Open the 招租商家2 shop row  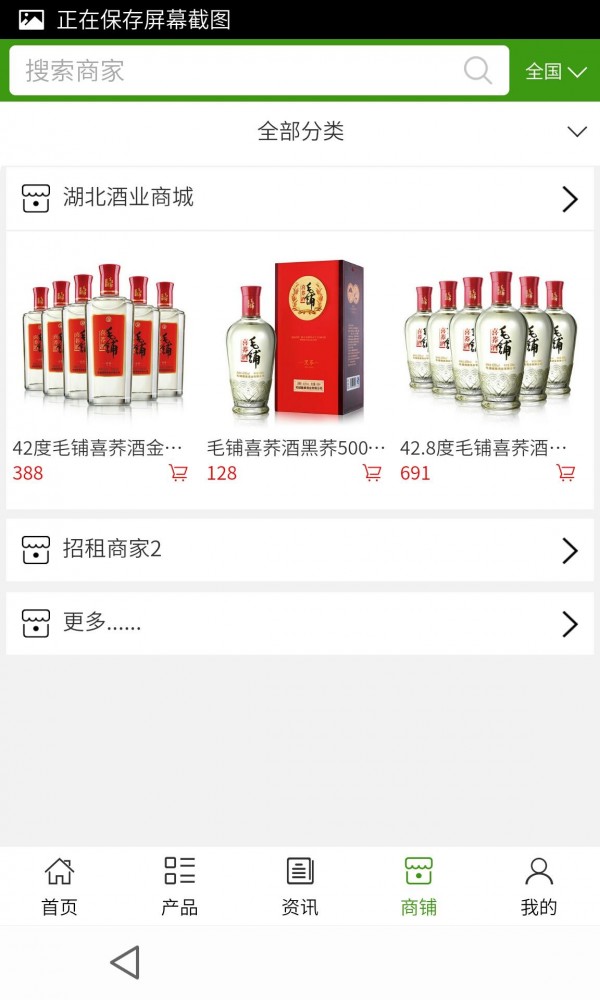pos(300,549)
